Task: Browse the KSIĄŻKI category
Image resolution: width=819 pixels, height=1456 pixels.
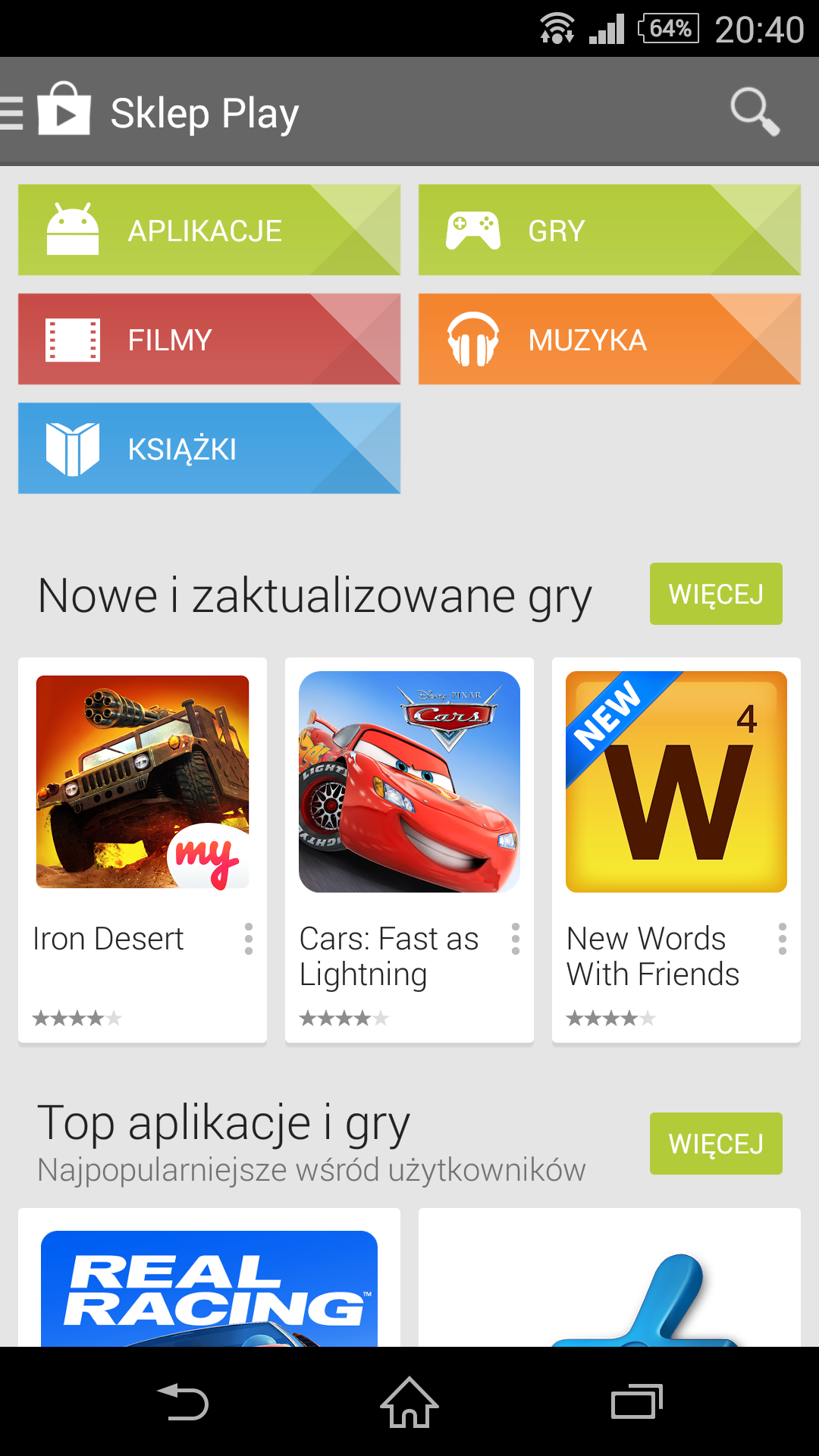Action: (x=209, y=448)
